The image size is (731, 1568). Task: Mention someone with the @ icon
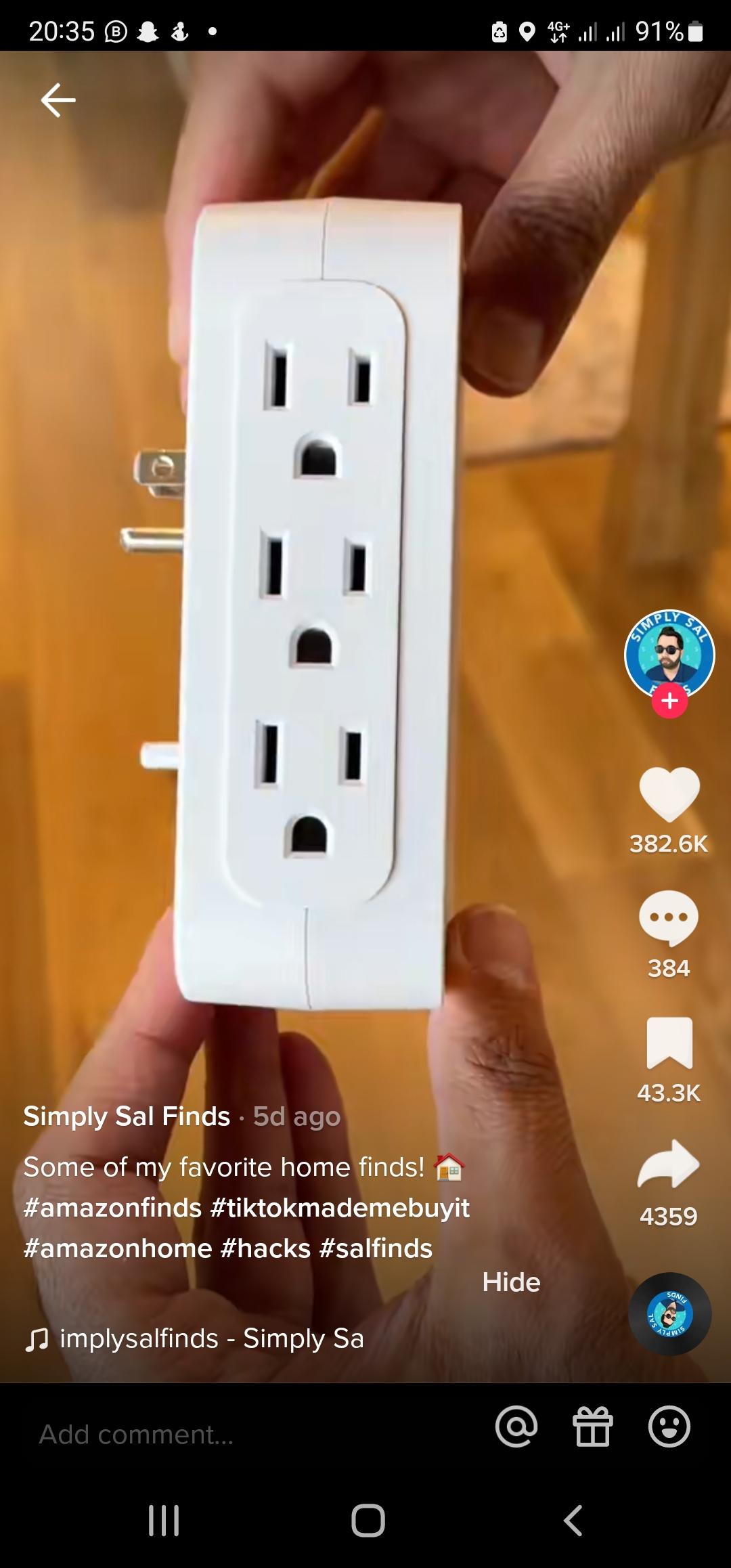click(516, 1427)
